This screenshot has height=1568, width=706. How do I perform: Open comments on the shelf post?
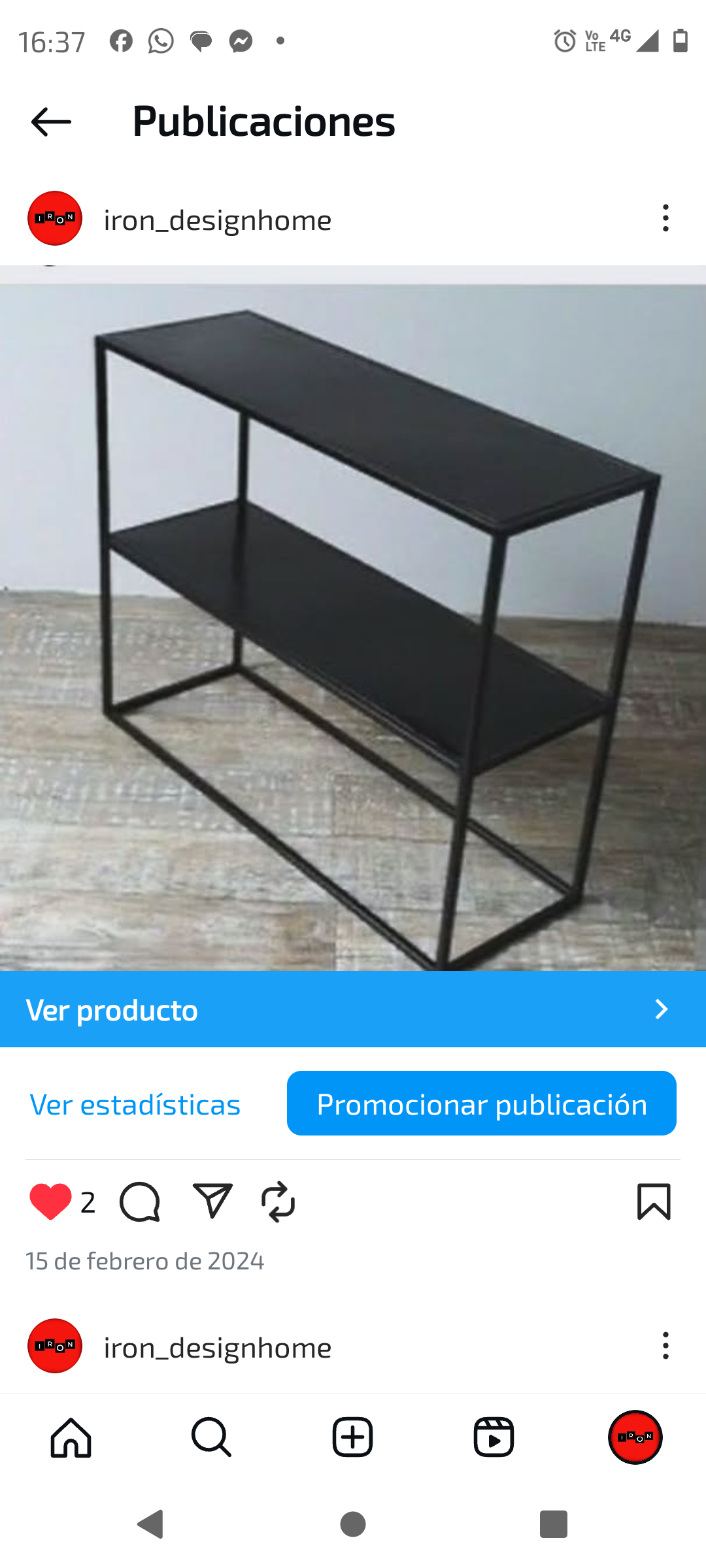tap(140, 1201)
